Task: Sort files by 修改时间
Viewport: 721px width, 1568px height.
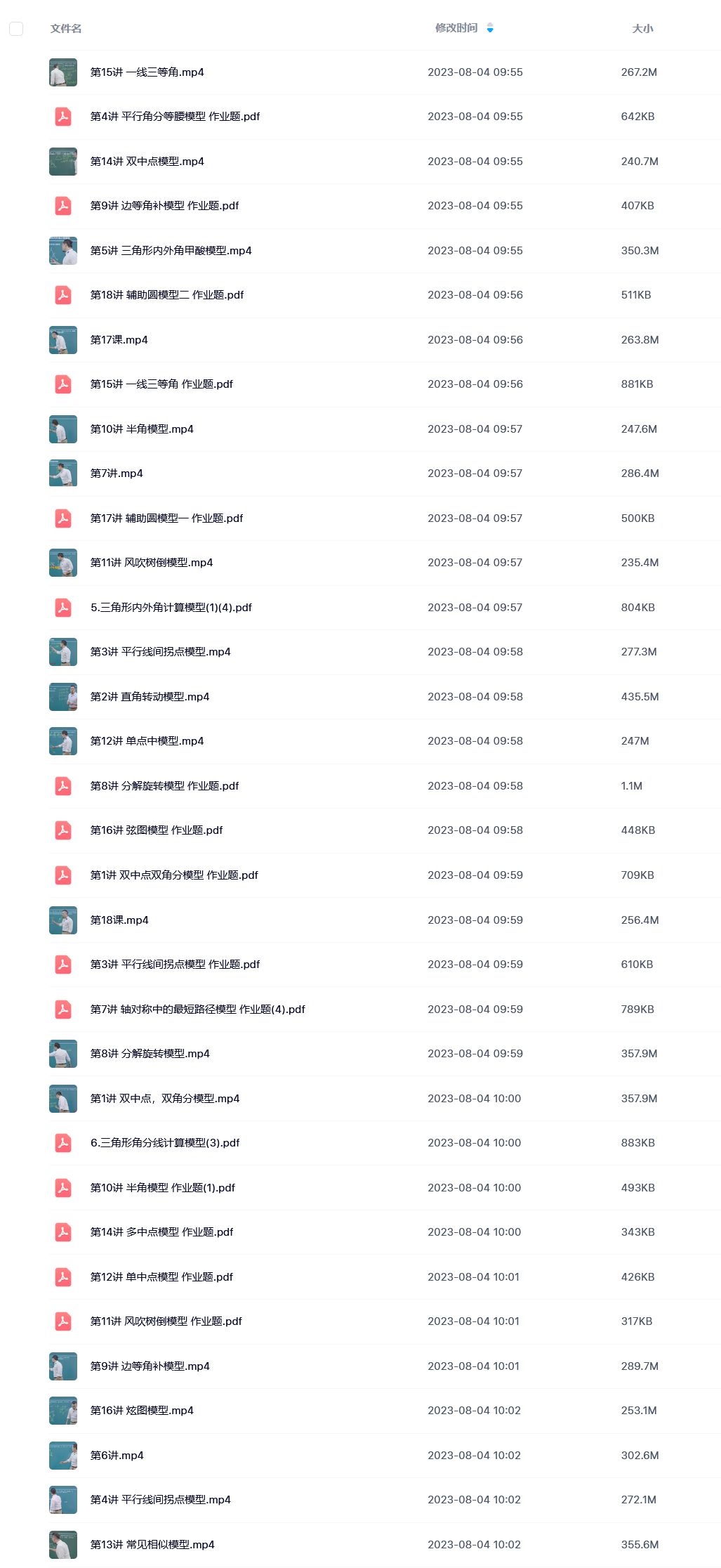Action: [x=456, y=28]
